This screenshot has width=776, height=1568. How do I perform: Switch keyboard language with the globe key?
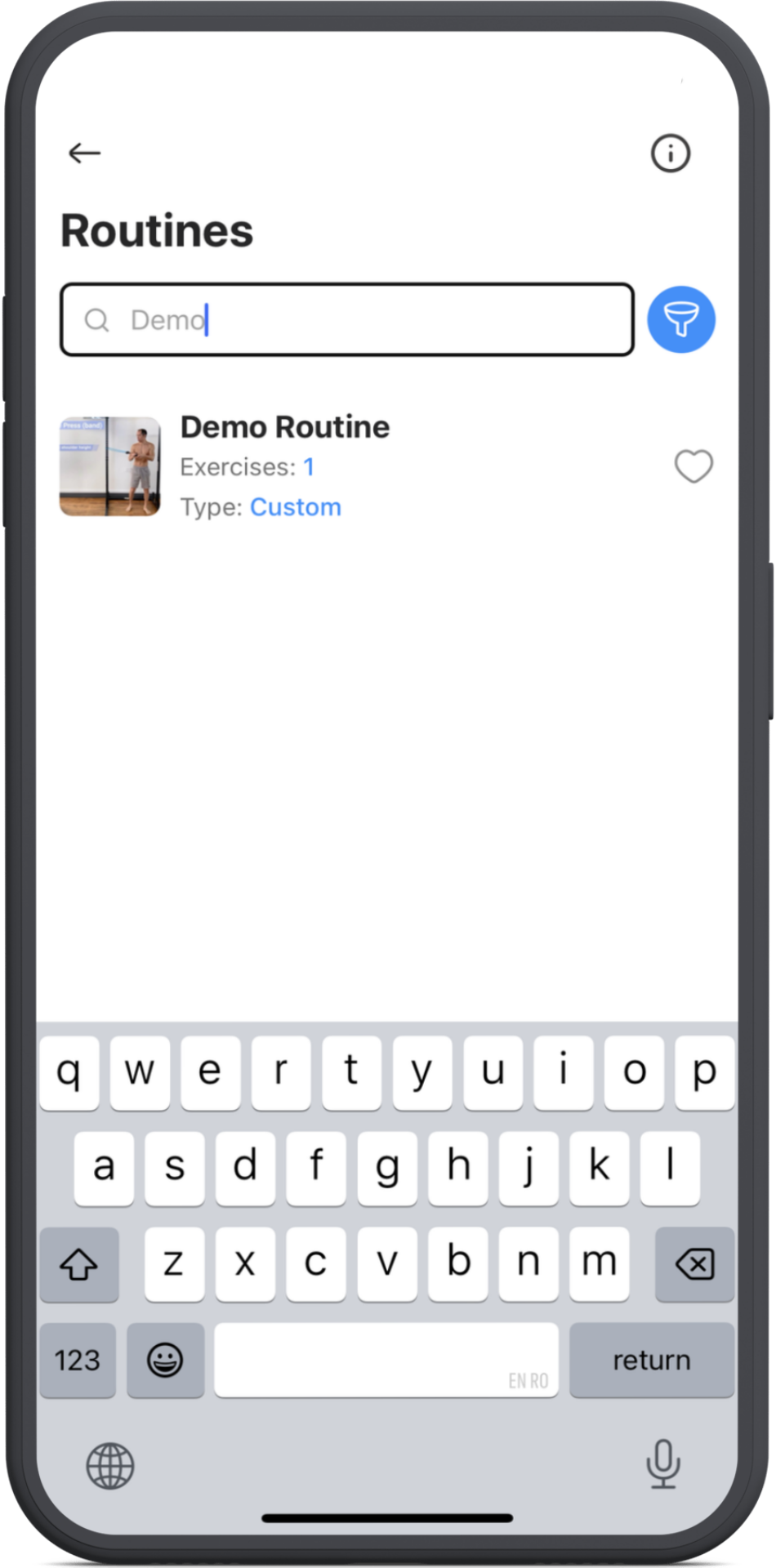[110, 1465]
